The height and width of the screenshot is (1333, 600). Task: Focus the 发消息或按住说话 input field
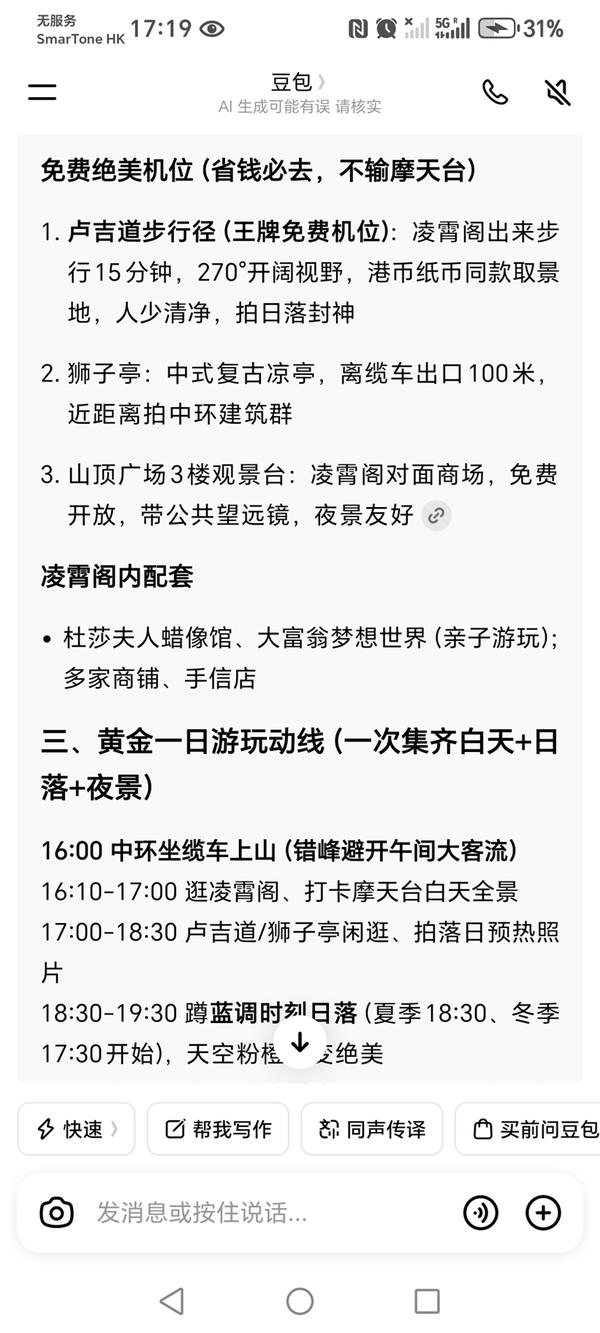click(270, 1213)
